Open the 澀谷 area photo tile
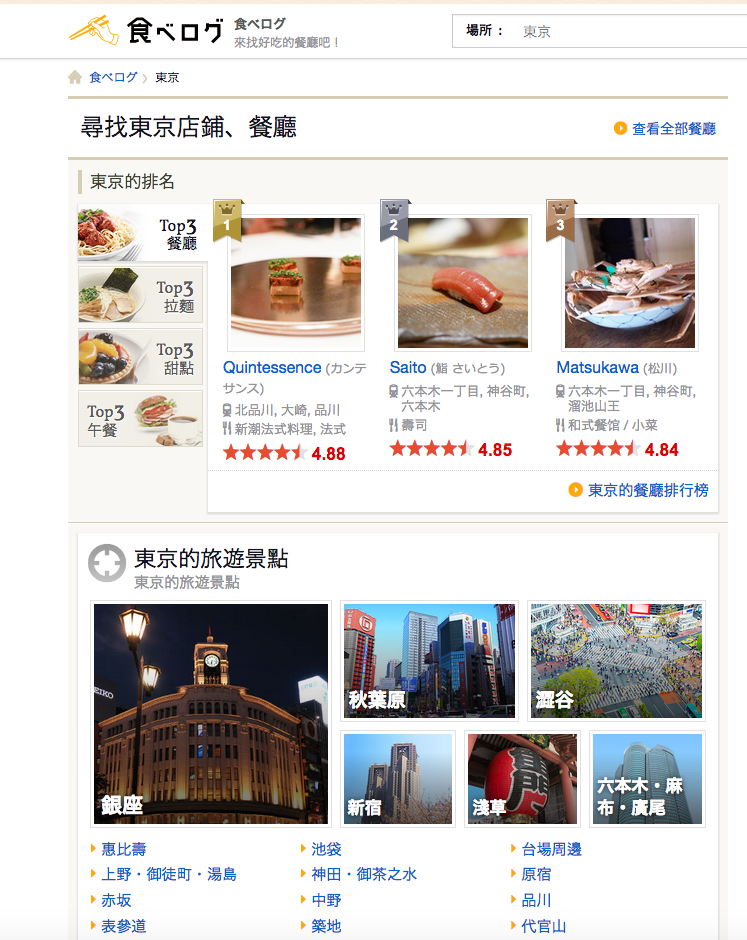This screenshot has width=747, height=940. click(616, 660)
